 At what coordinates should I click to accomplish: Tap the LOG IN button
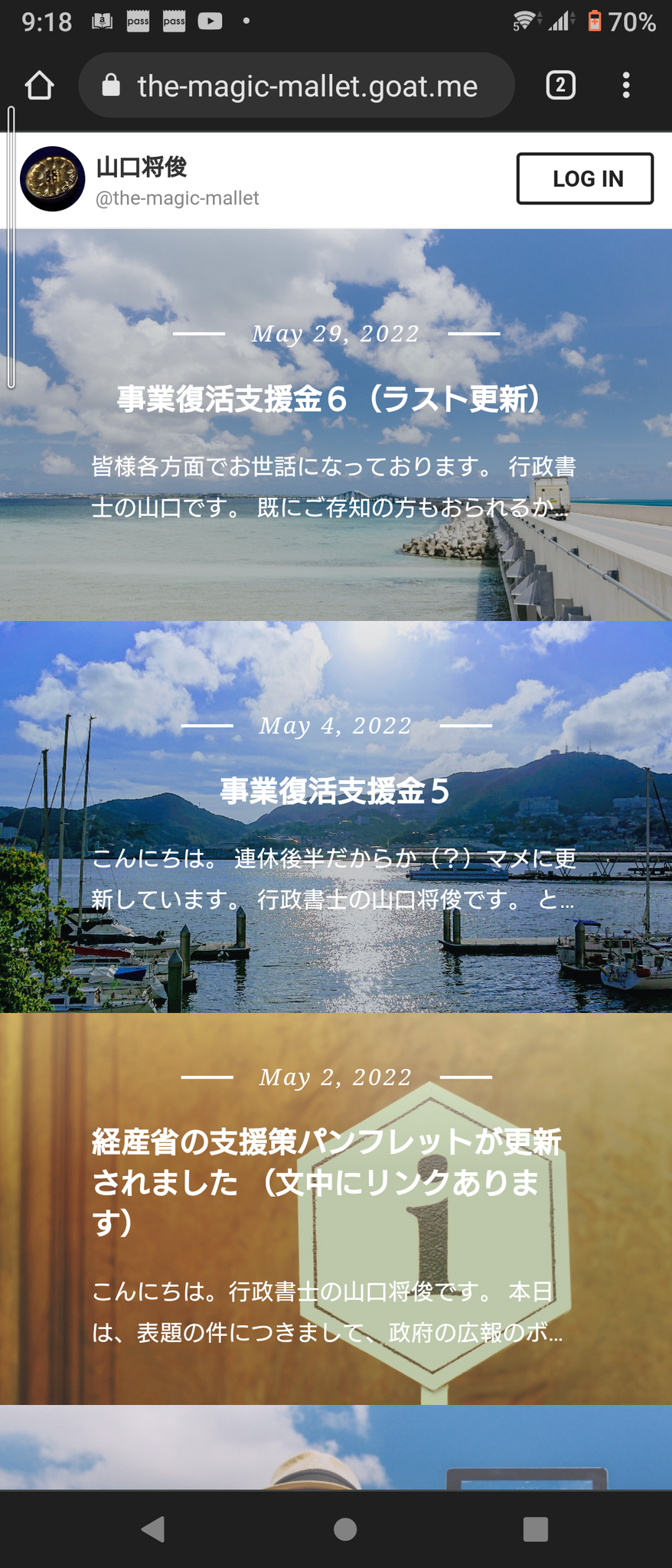(x=585, y=178)
